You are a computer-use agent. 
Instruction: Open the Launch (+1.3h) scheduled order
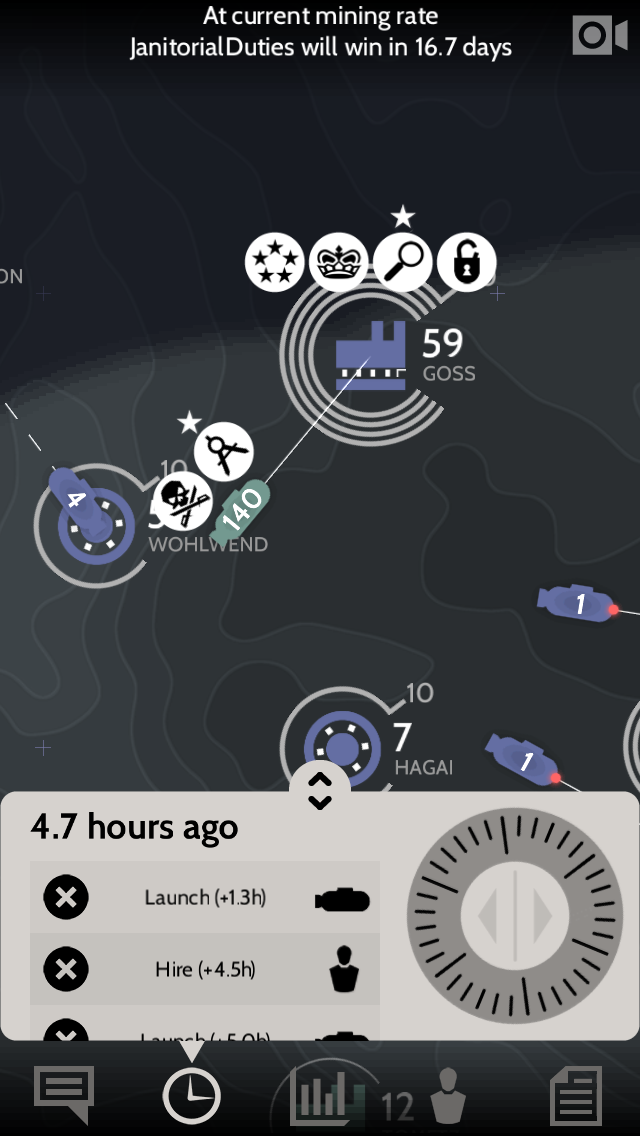coord(205,898)
